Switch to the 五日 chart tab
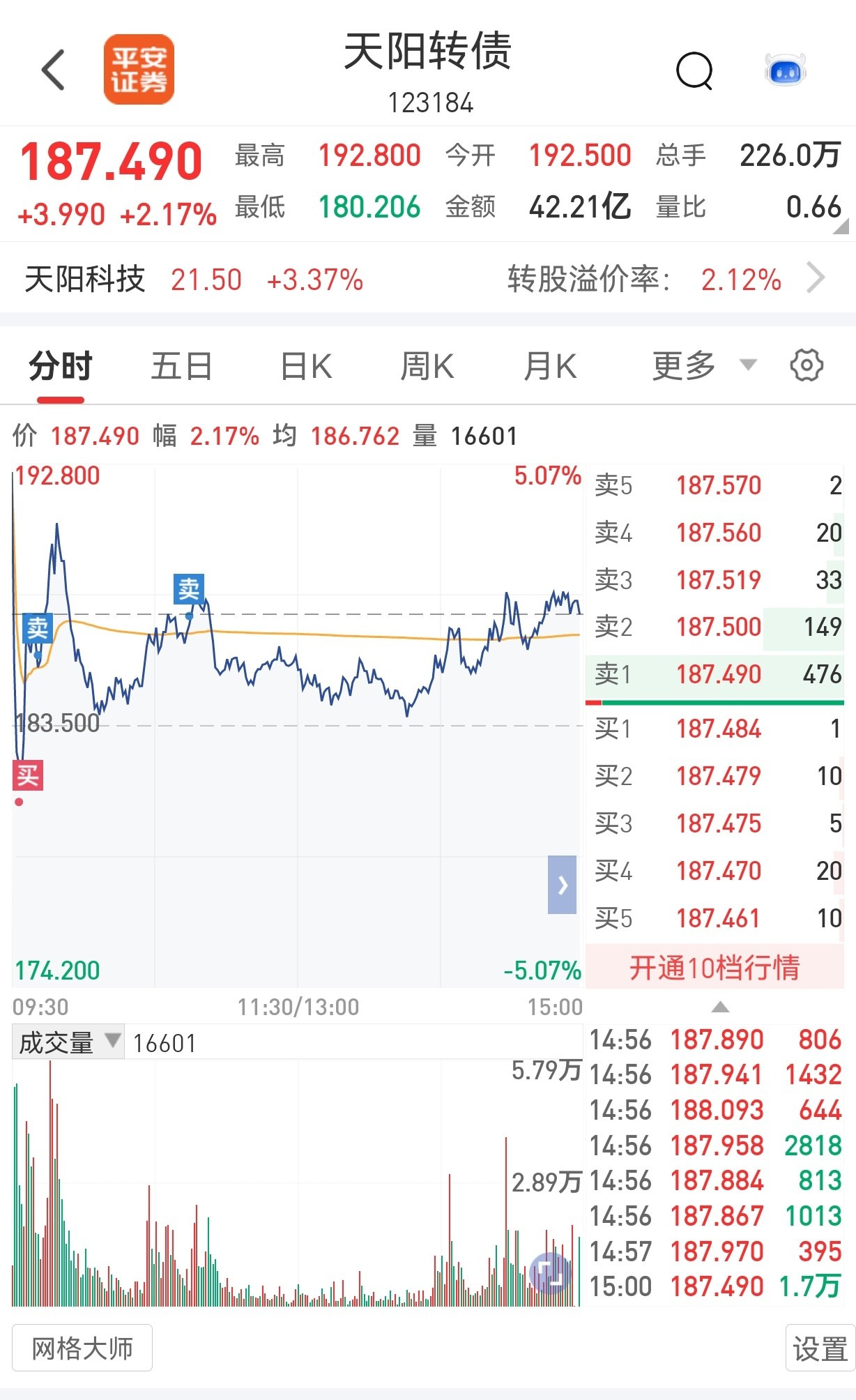 coord(182,367)
